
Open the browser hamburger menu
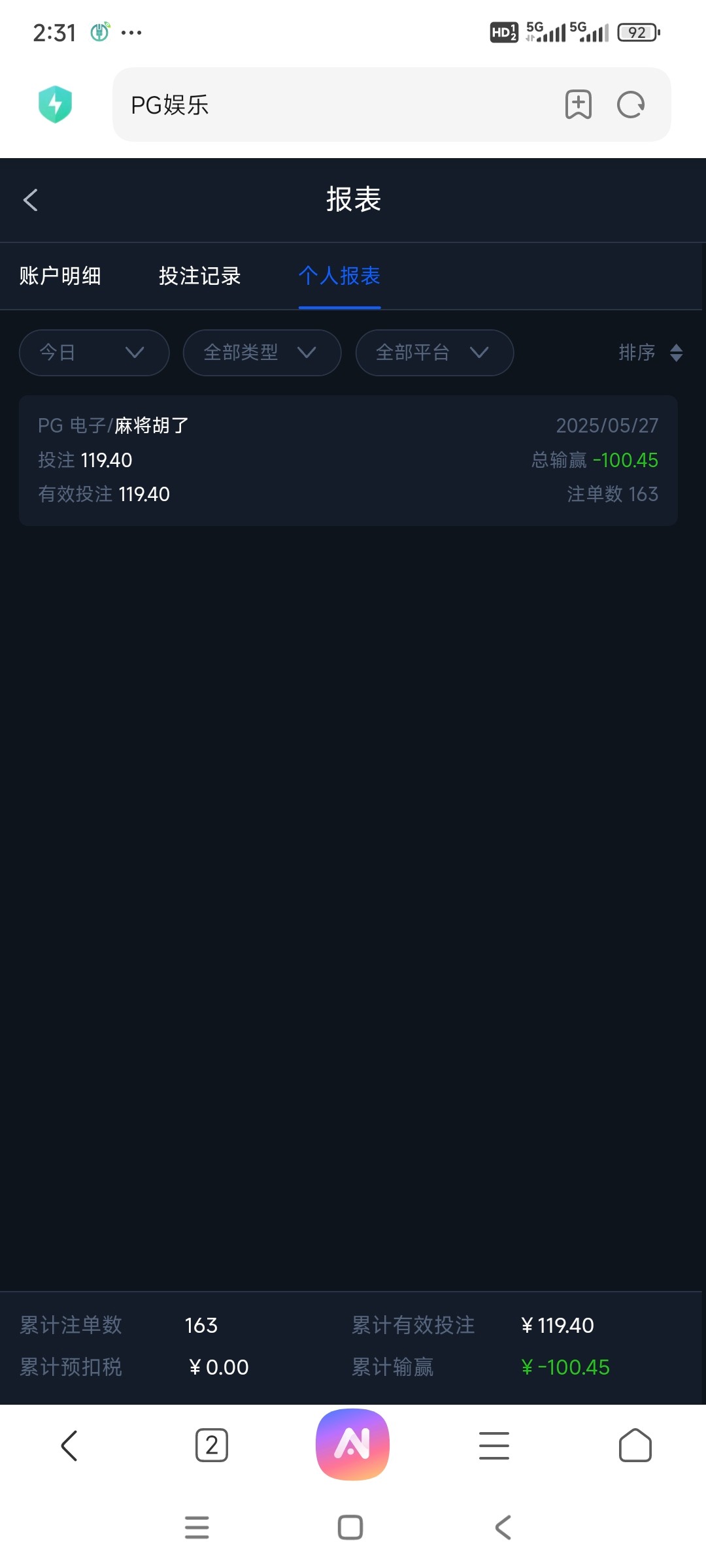click(494, 1445)
